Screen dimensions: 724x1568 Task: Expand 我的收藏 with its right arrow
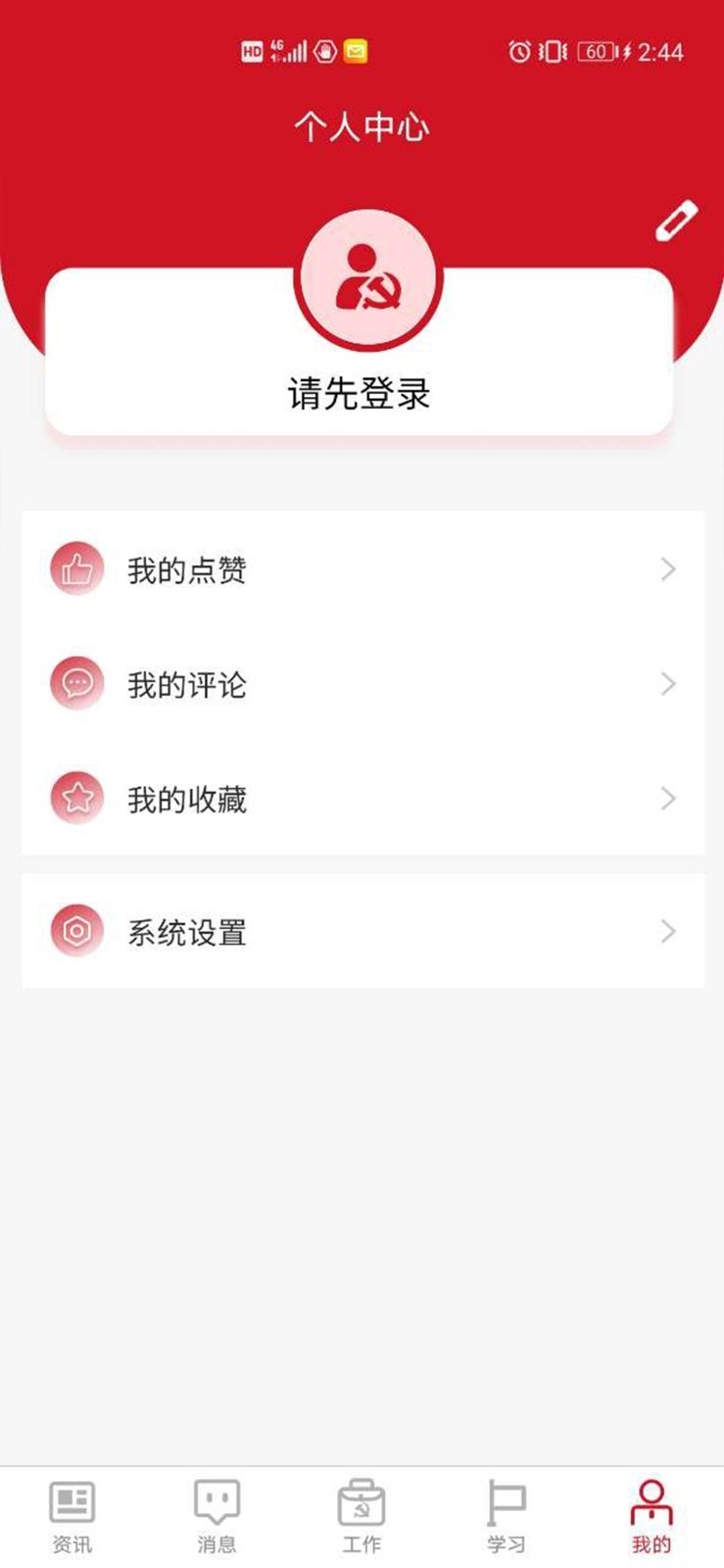(669, 797)
